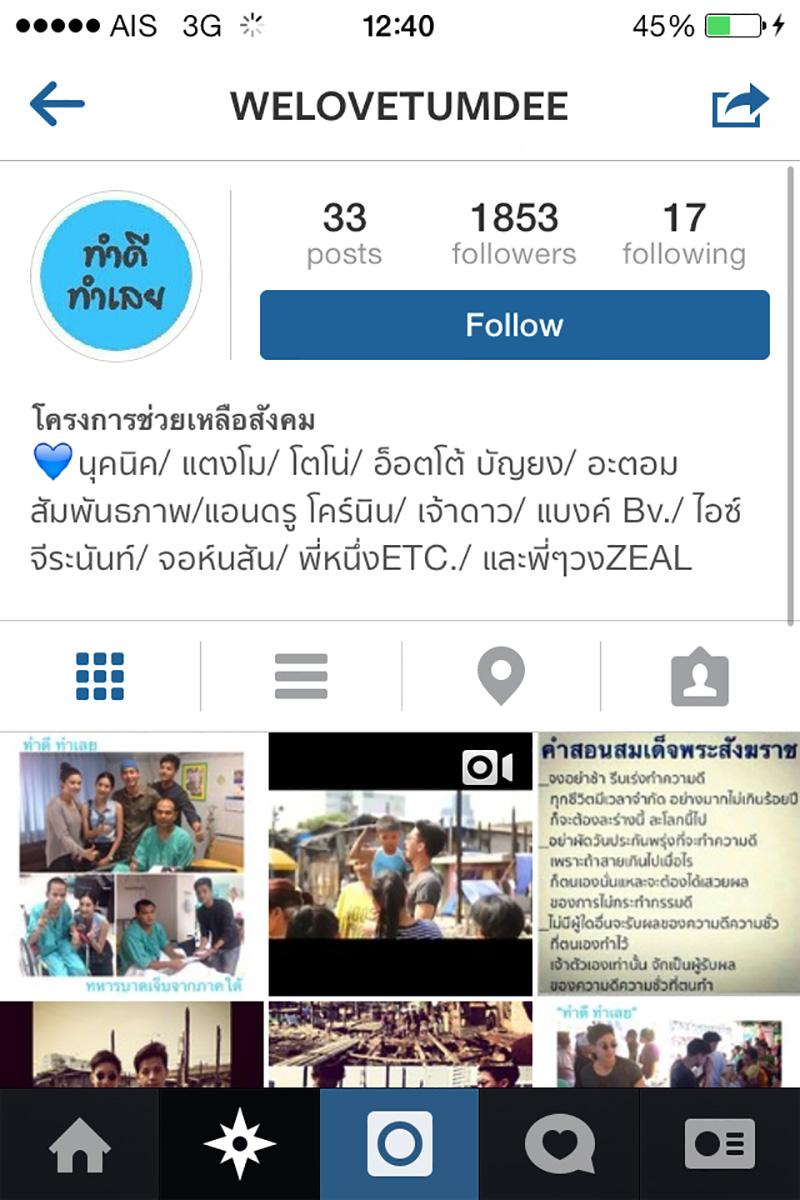Show photos the account is tagged in

699,677
